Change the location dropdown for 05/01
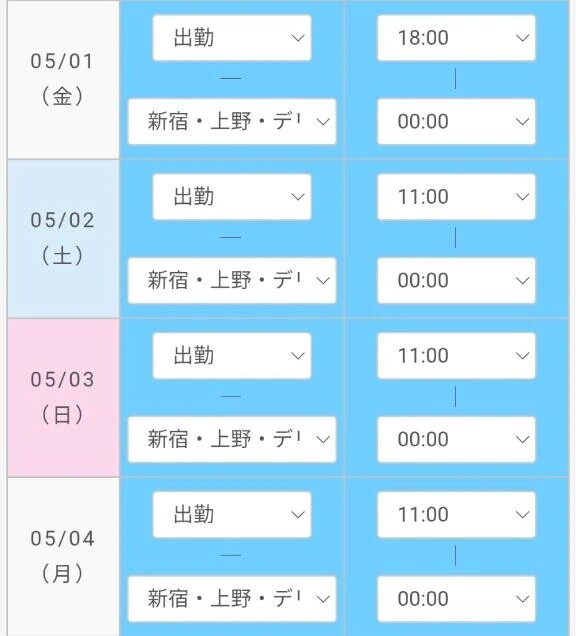Image resolution: width=576 pixels, height=636 pixels. tap(232, 121)
